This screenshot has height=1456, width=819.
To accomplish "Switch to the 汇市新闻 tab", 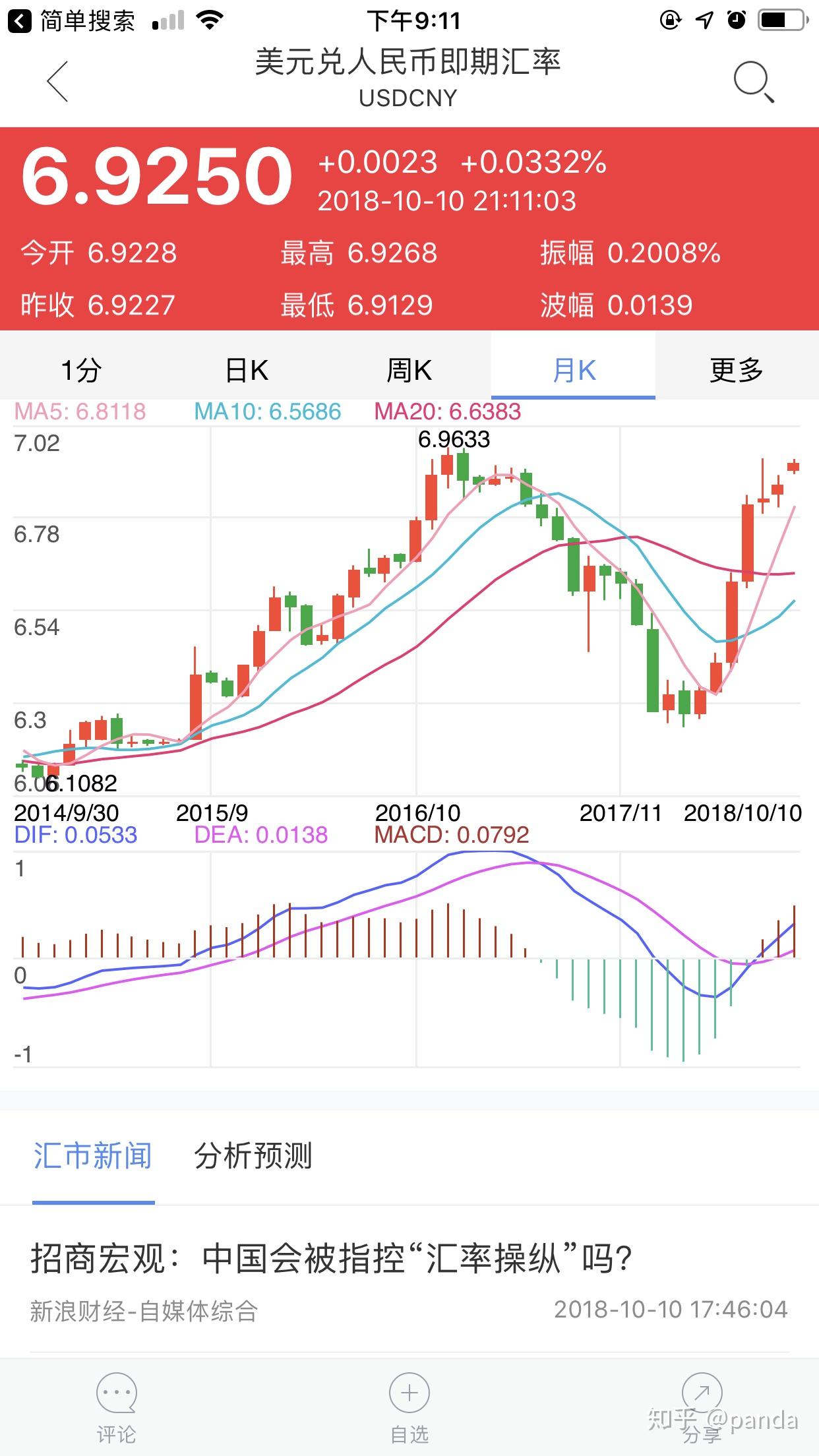I will (93, 1156).
